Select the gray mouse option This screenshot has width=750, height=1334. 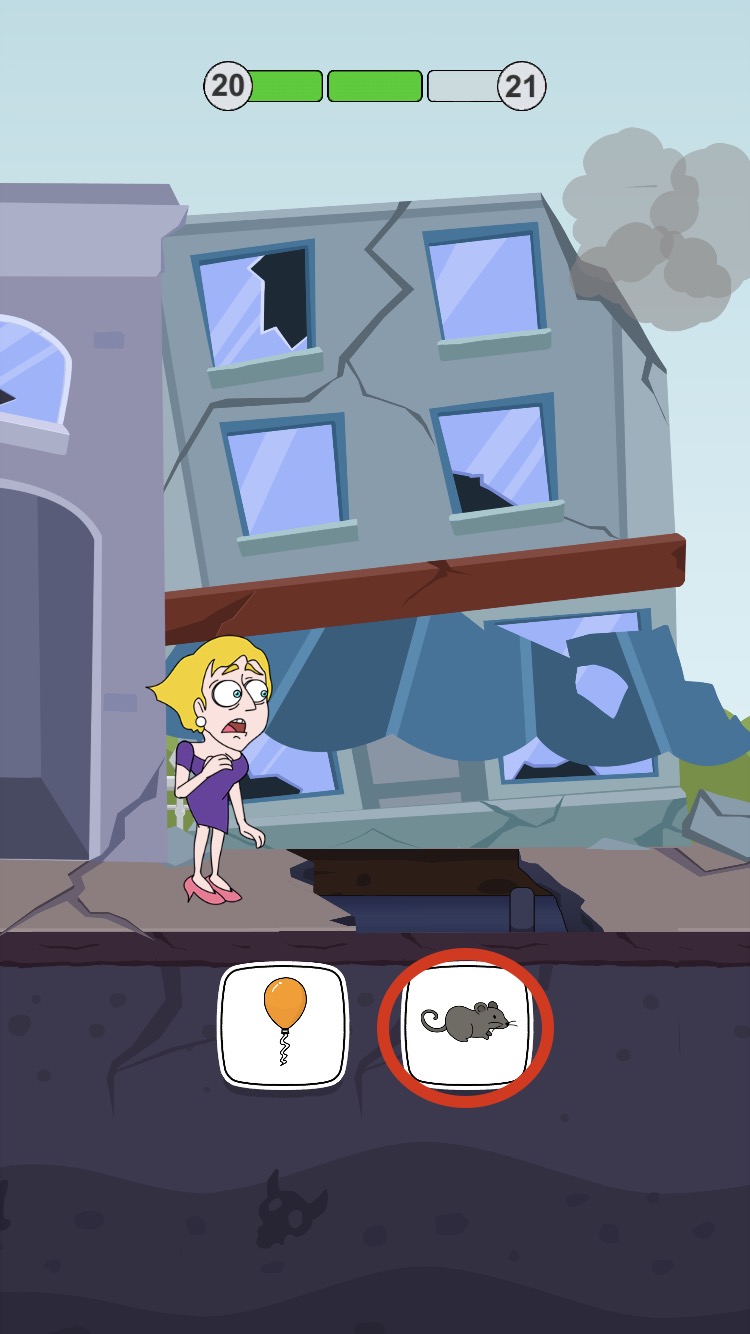click(466, 1025)
